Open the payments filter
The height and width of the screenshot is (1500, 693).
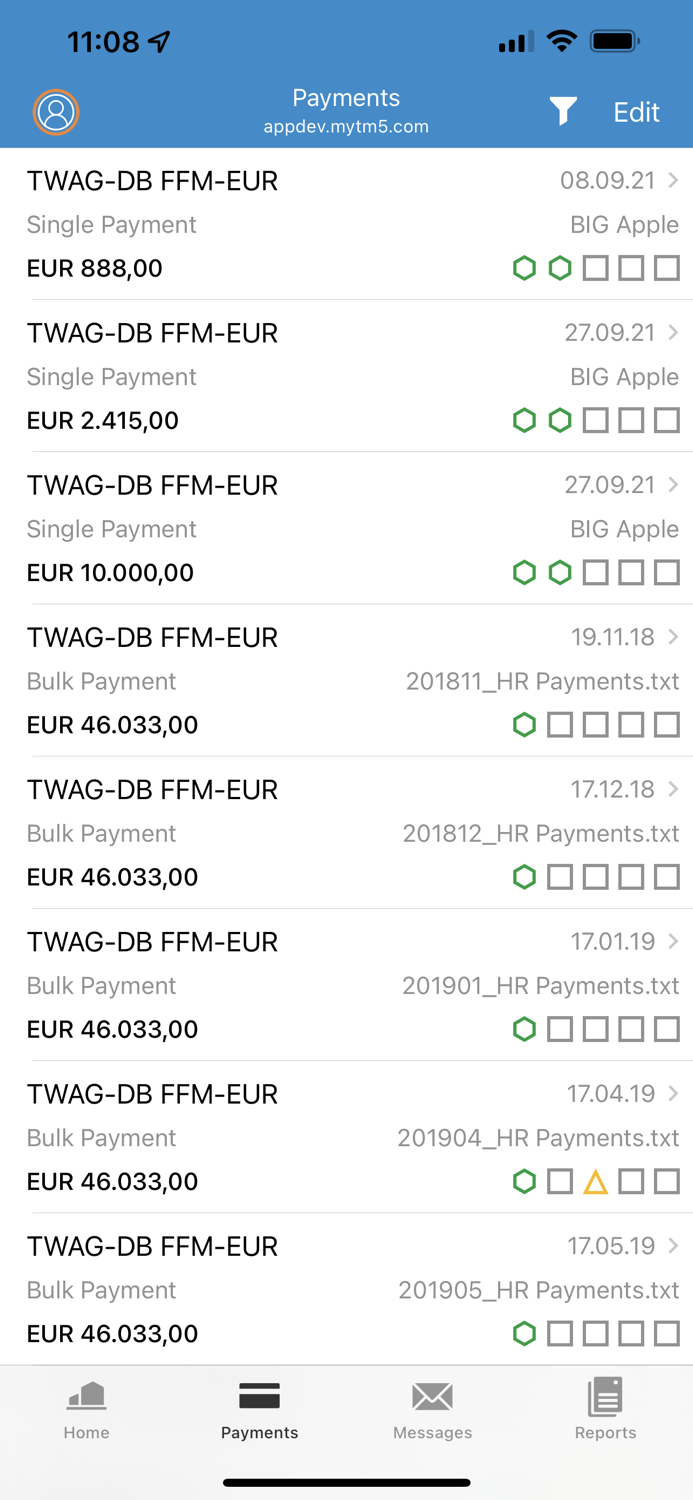[563, 112]
